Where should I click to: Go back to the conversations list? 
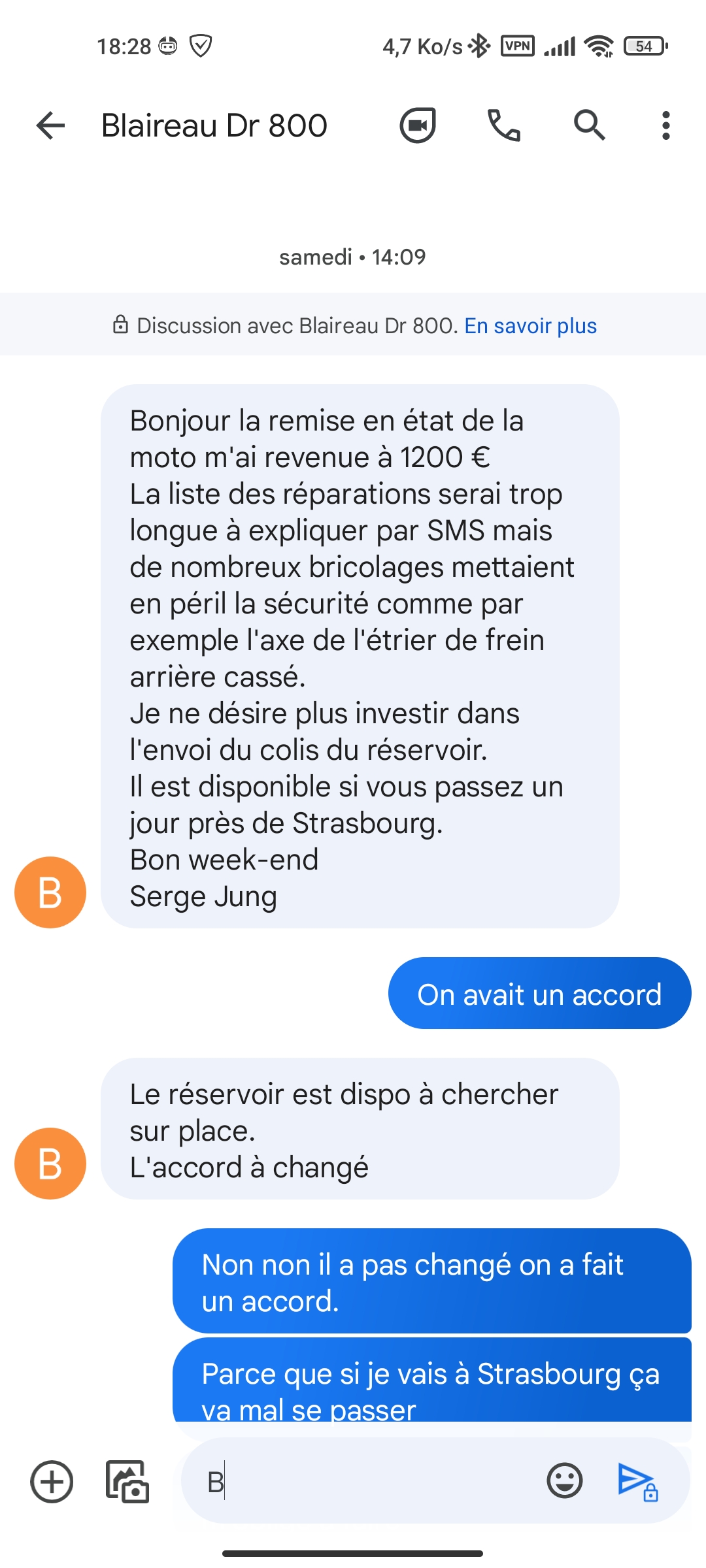pos(51,125)
